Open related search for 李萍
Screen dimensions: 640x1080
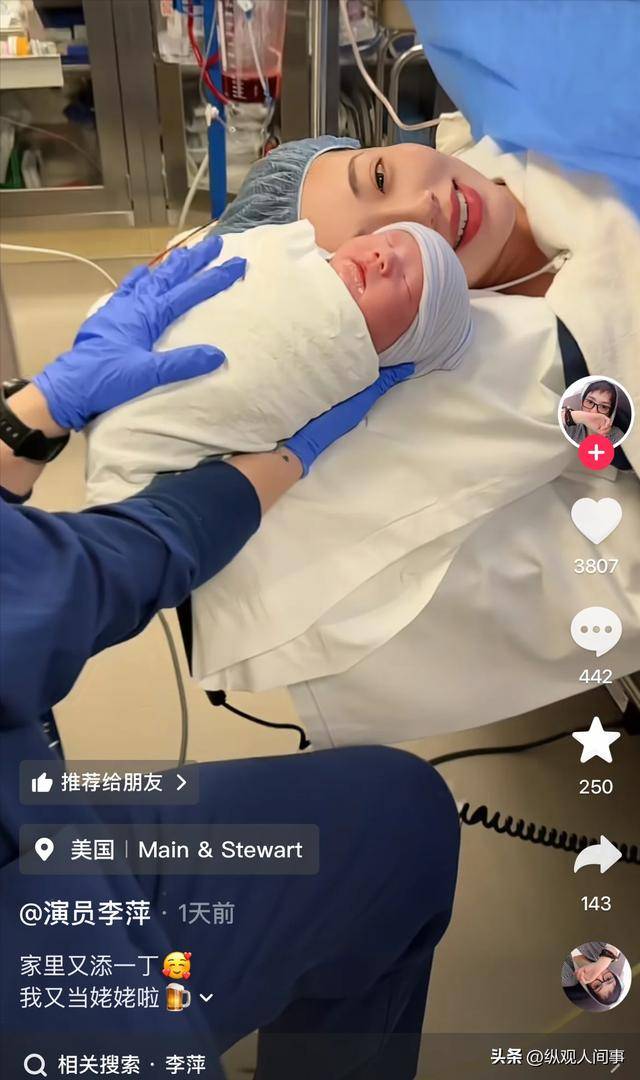point(116,1064)
